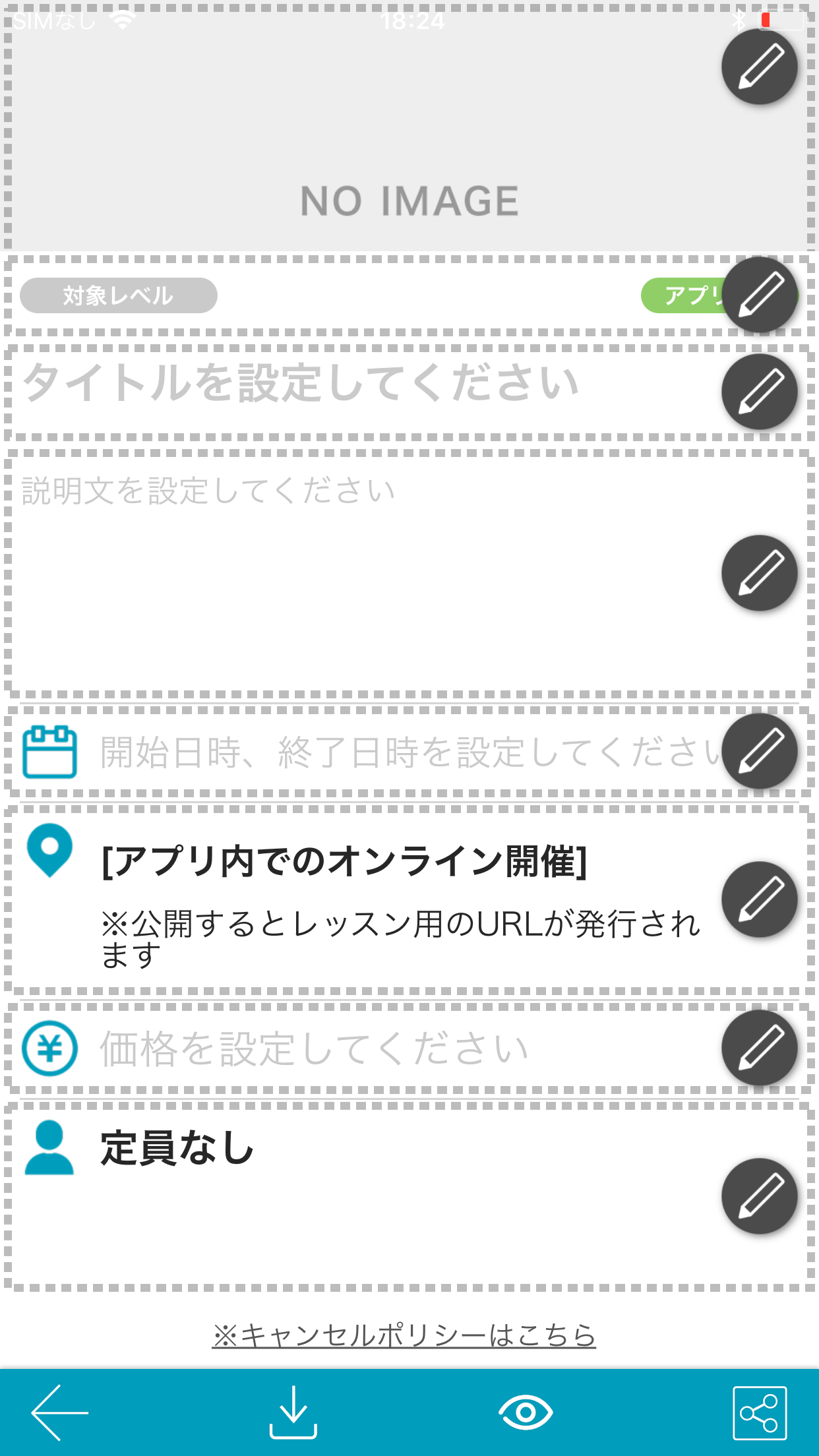819x1456 pixels.
Task: Edit the capacity (定員なし) setting
Action: [760, 1196]
